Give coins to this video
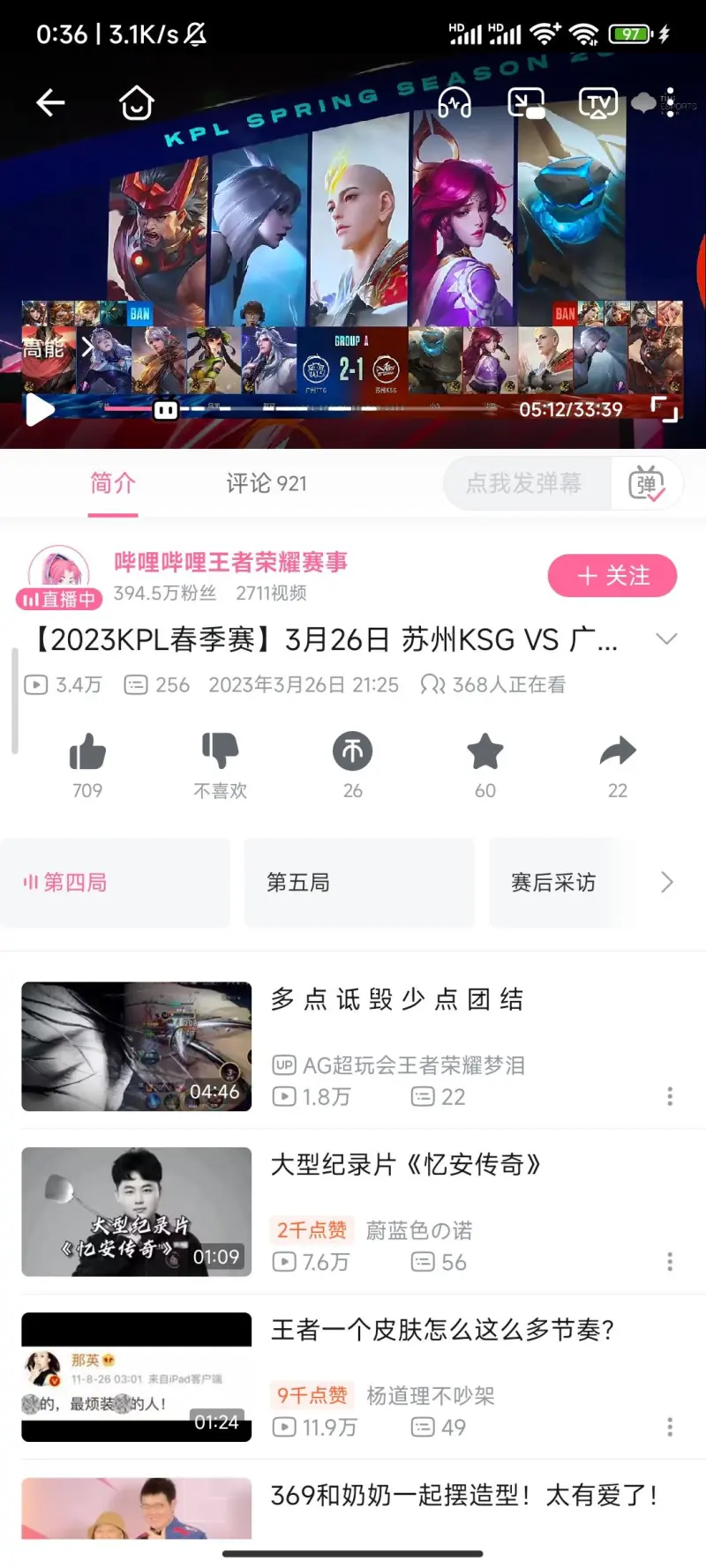Viewport: 706px width, 1568px height. pos(352,751)
